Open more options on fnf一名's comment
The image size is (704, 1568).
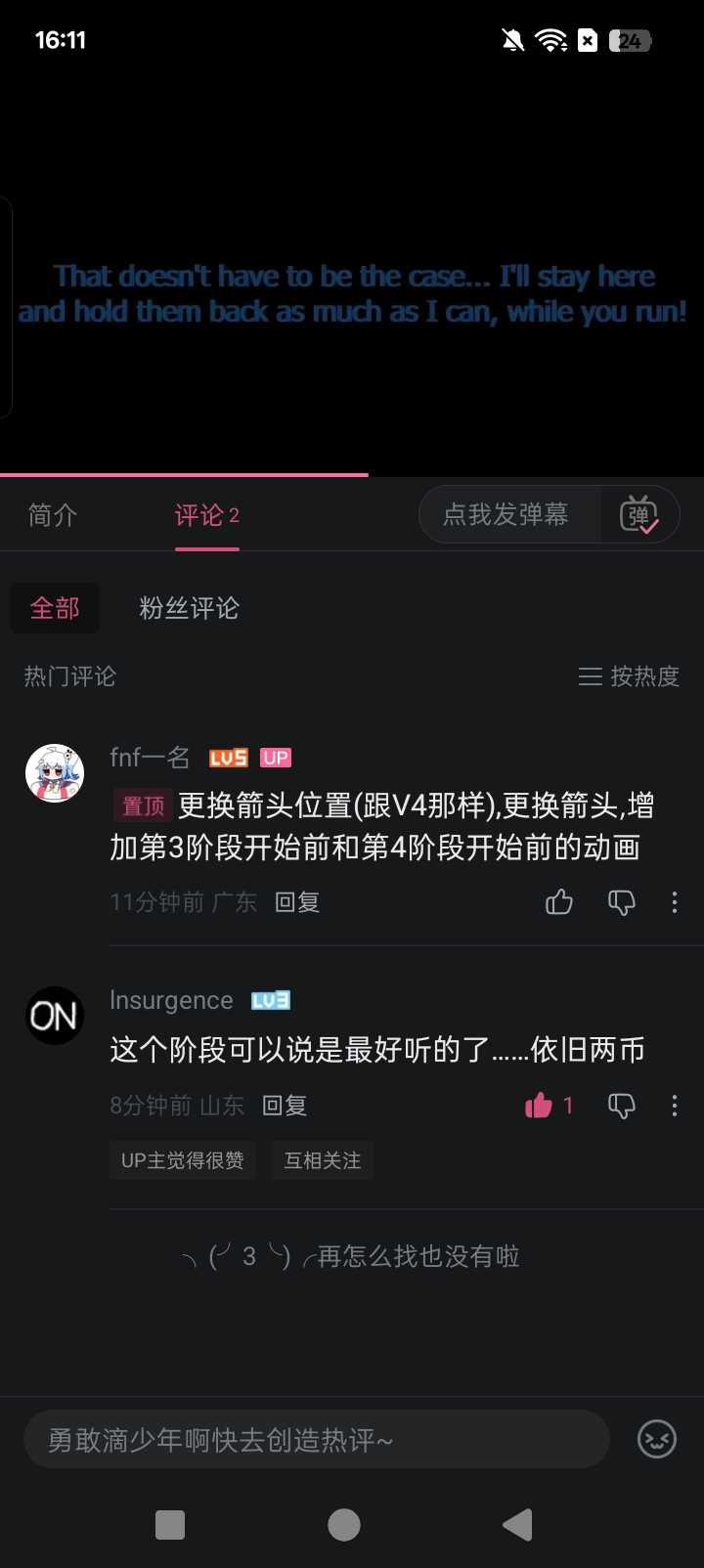[x=675, y=902]
